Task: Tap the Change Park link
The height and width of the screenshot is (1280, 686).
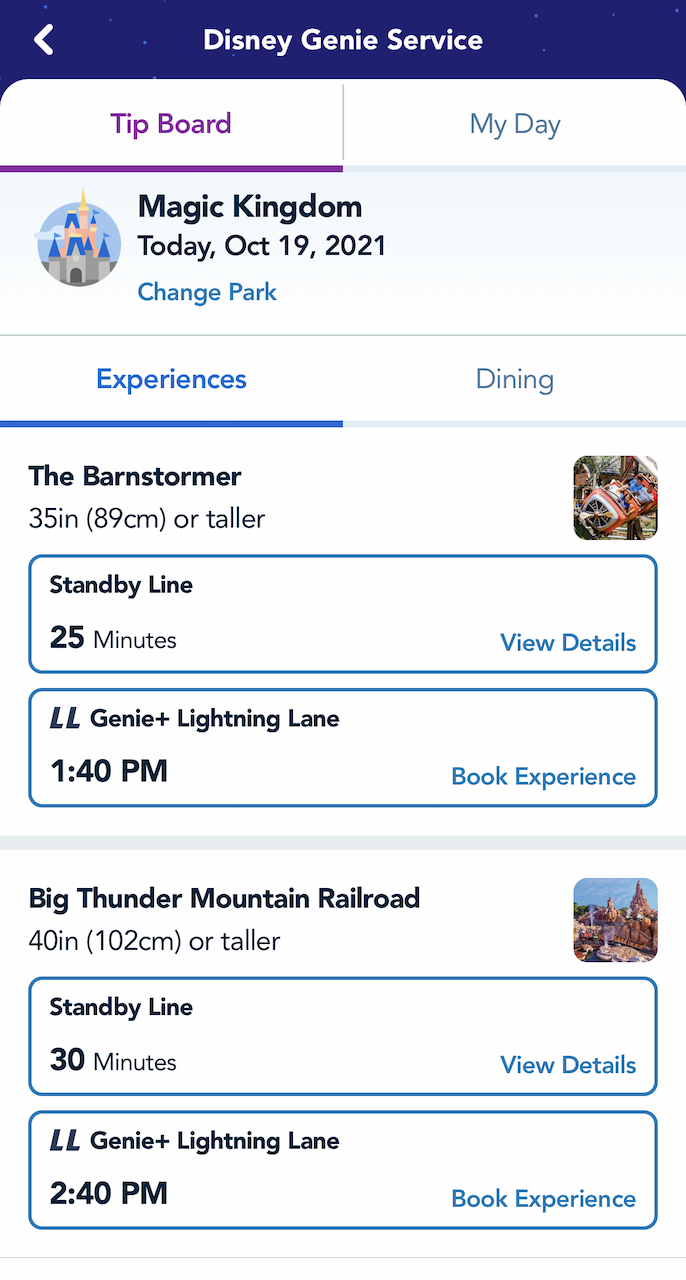Action: [207, 292]
